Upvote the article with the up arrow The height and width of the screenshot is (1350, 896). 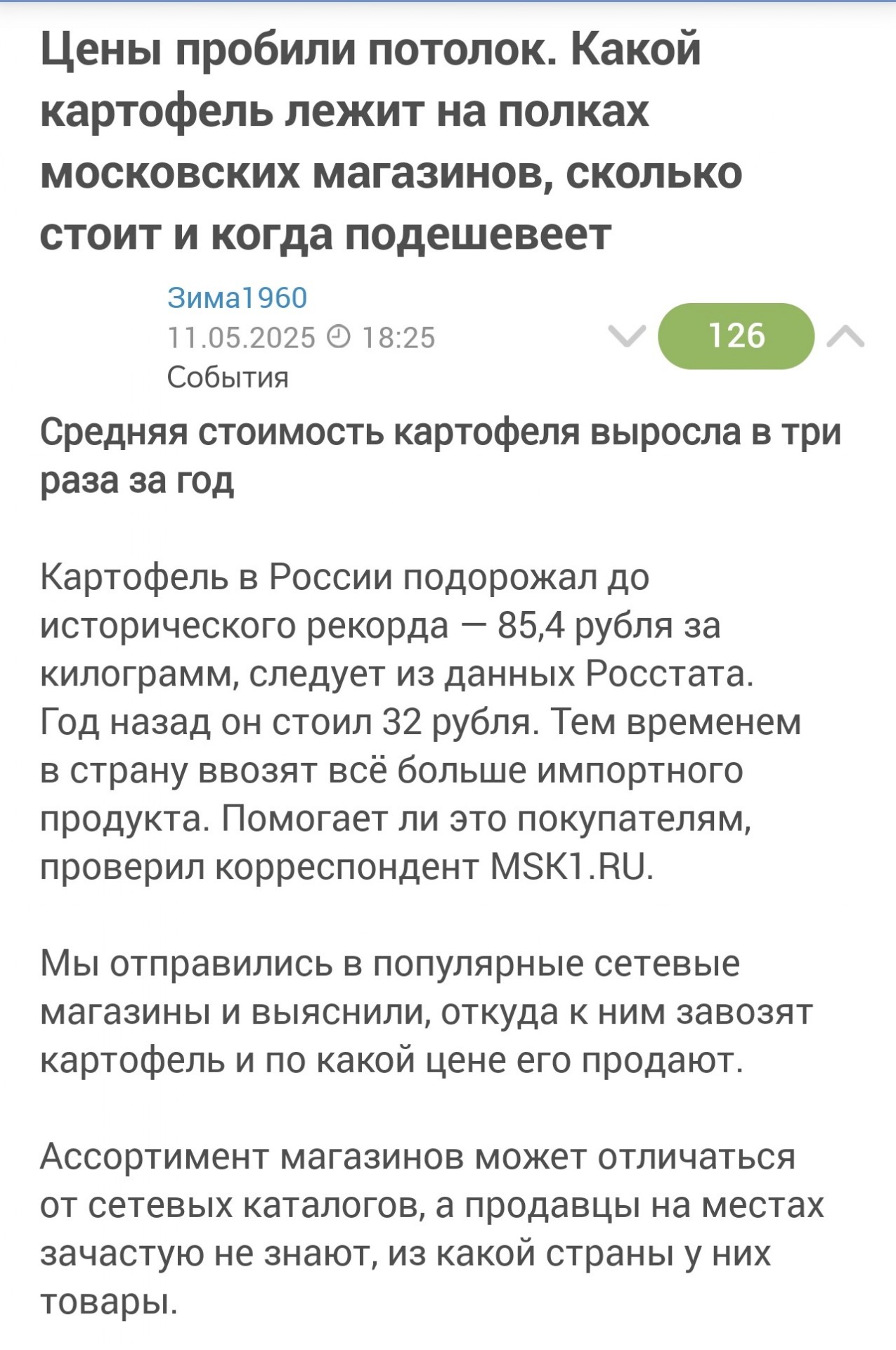(845, 336)
